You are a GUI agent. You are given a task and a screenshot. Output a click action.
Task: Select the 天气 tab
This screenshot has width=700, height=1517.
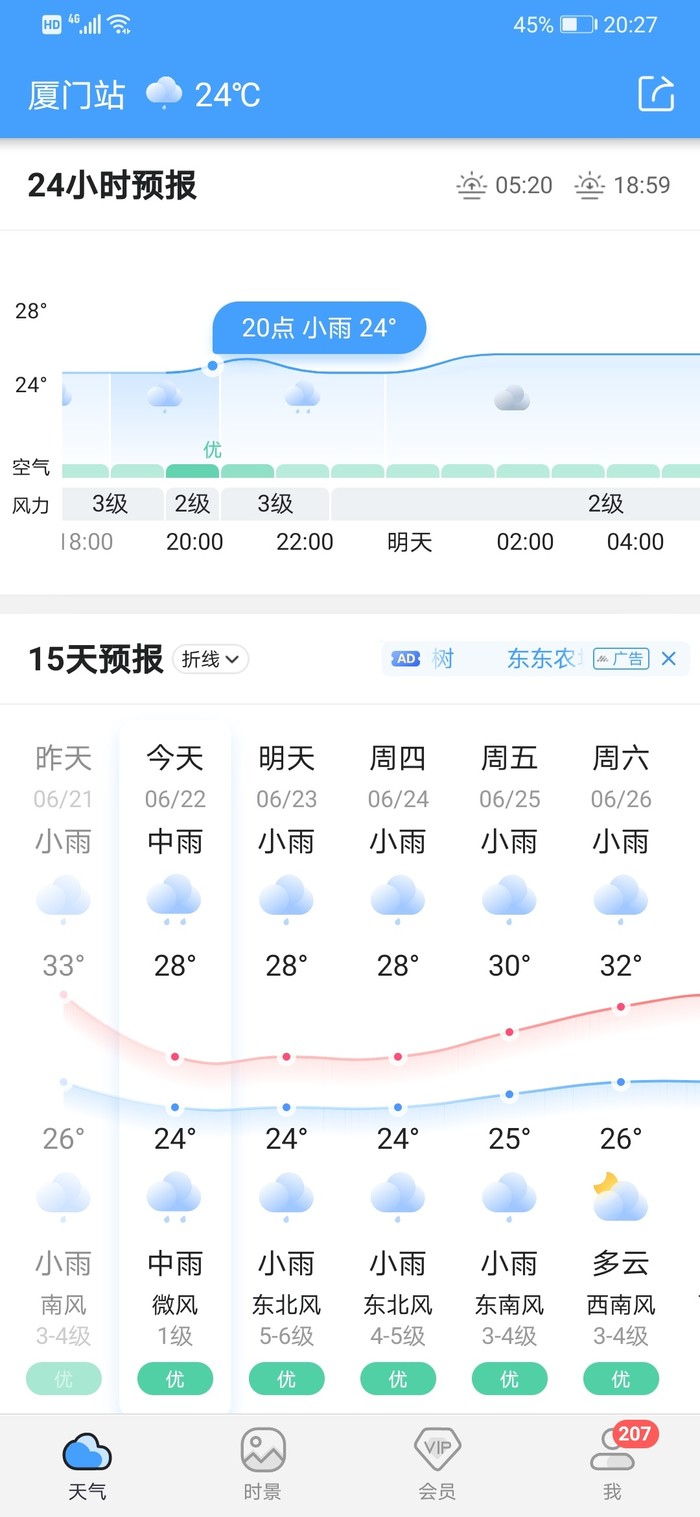coord(87,1464)
